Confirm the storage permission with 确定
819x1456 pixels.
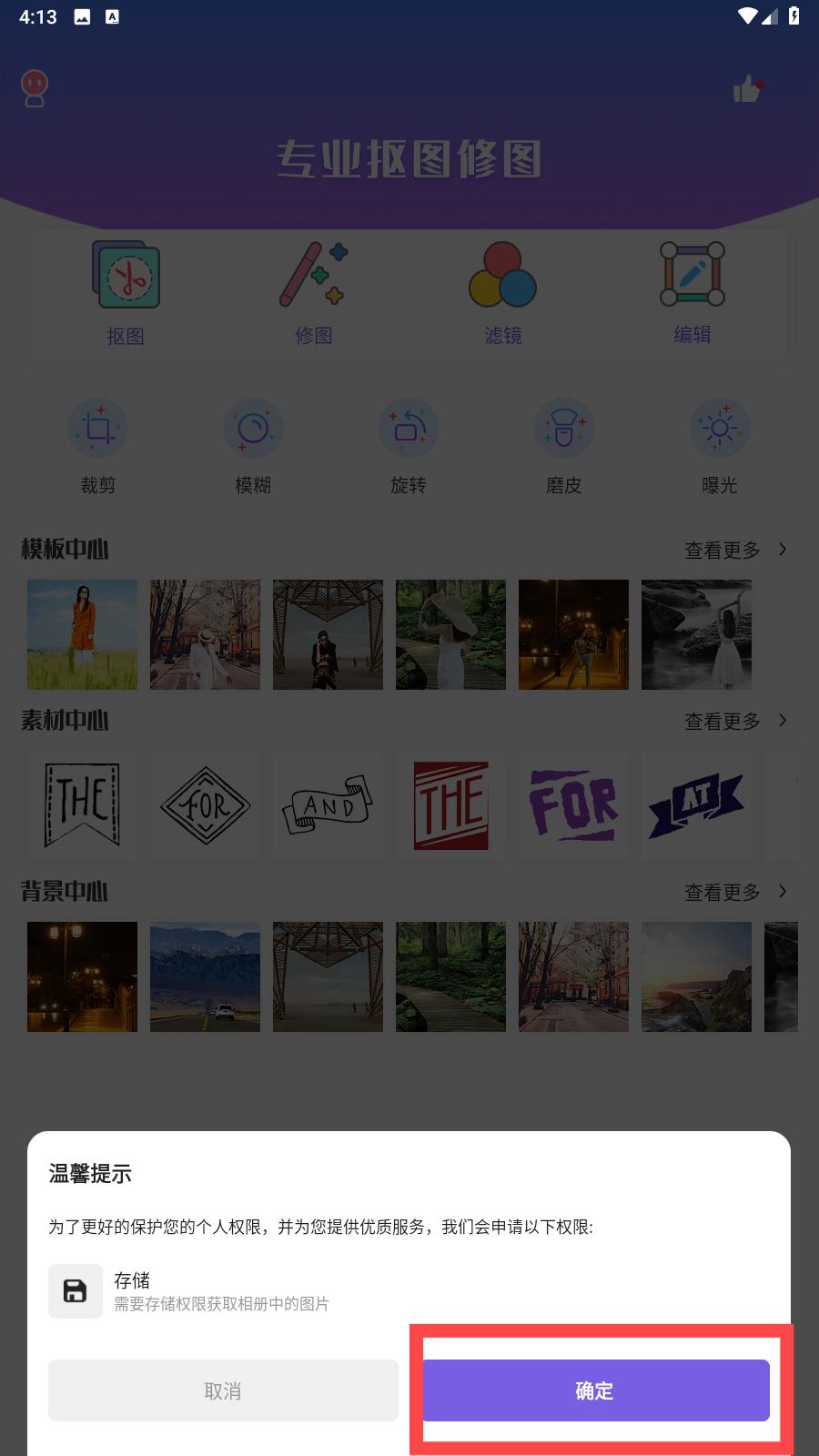coord(595,1390)
